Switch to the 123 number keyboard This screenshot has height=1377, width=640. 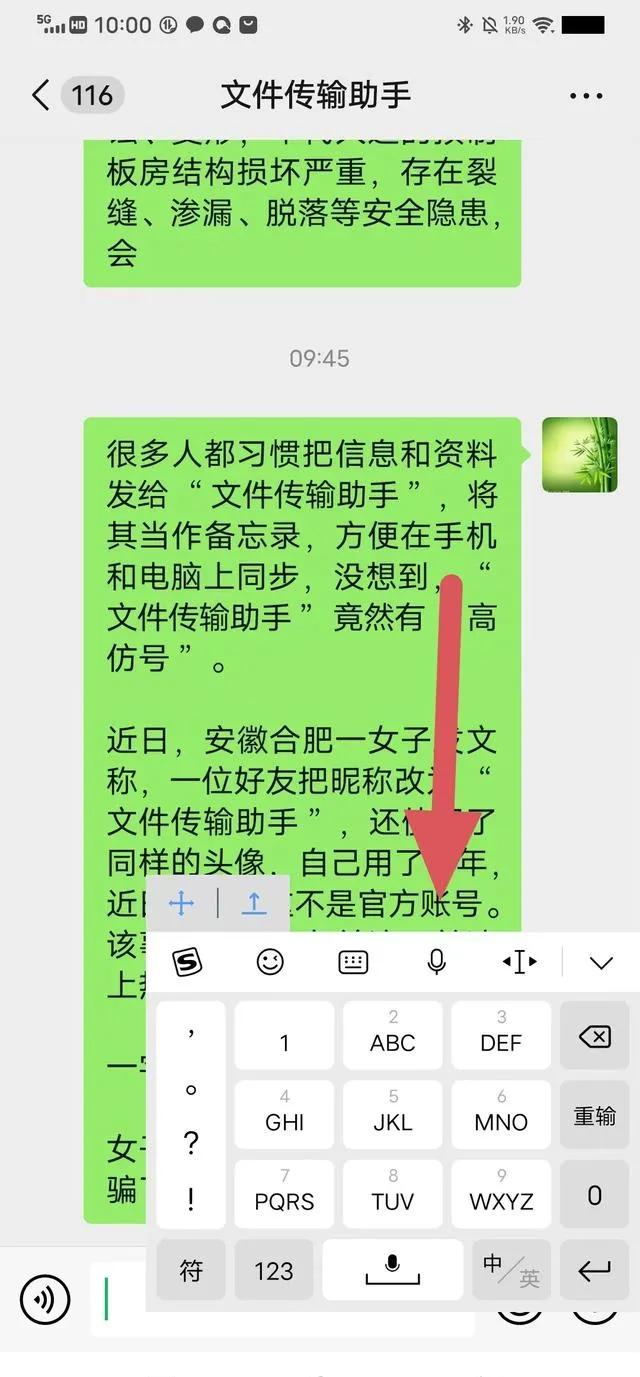[274, 1270]
